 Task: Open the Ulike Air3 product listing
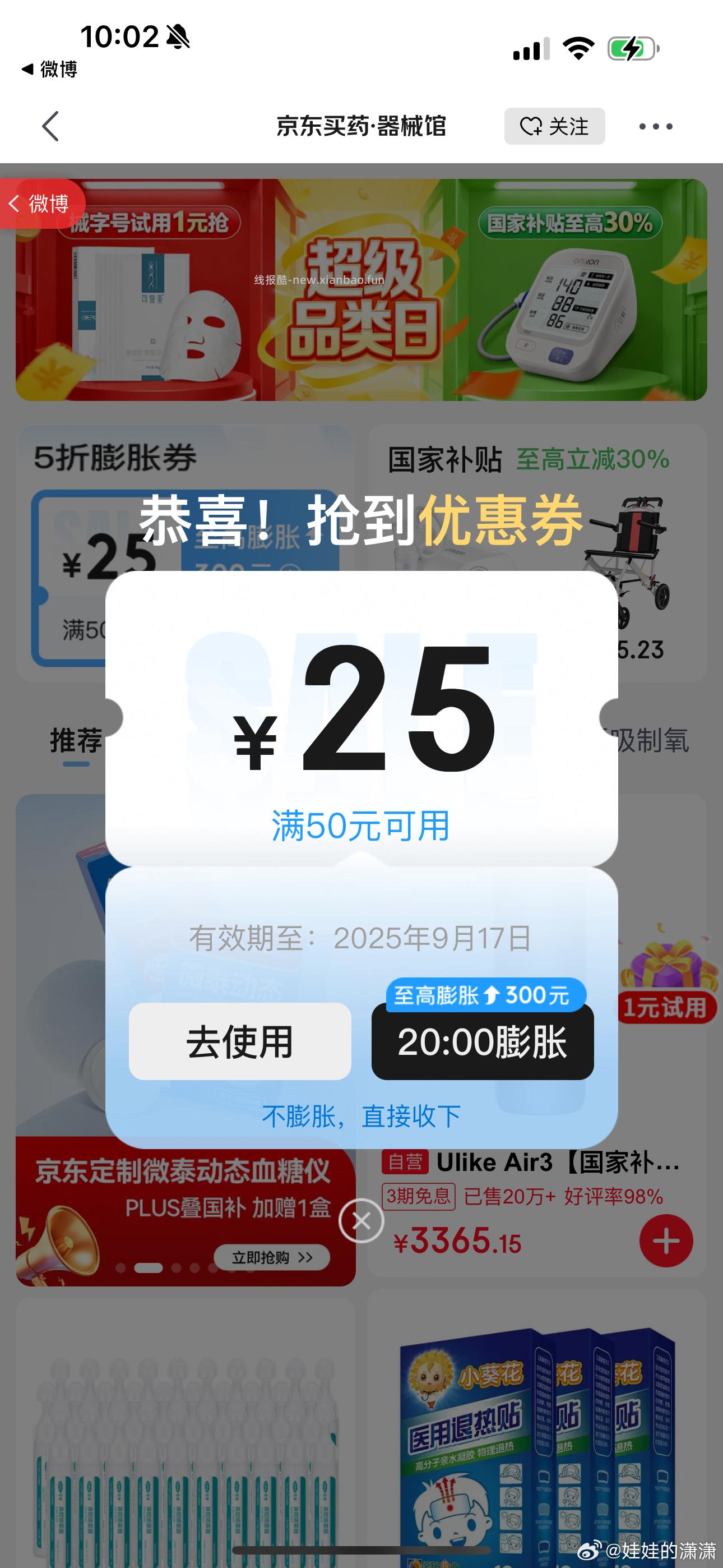(536, 1161)
